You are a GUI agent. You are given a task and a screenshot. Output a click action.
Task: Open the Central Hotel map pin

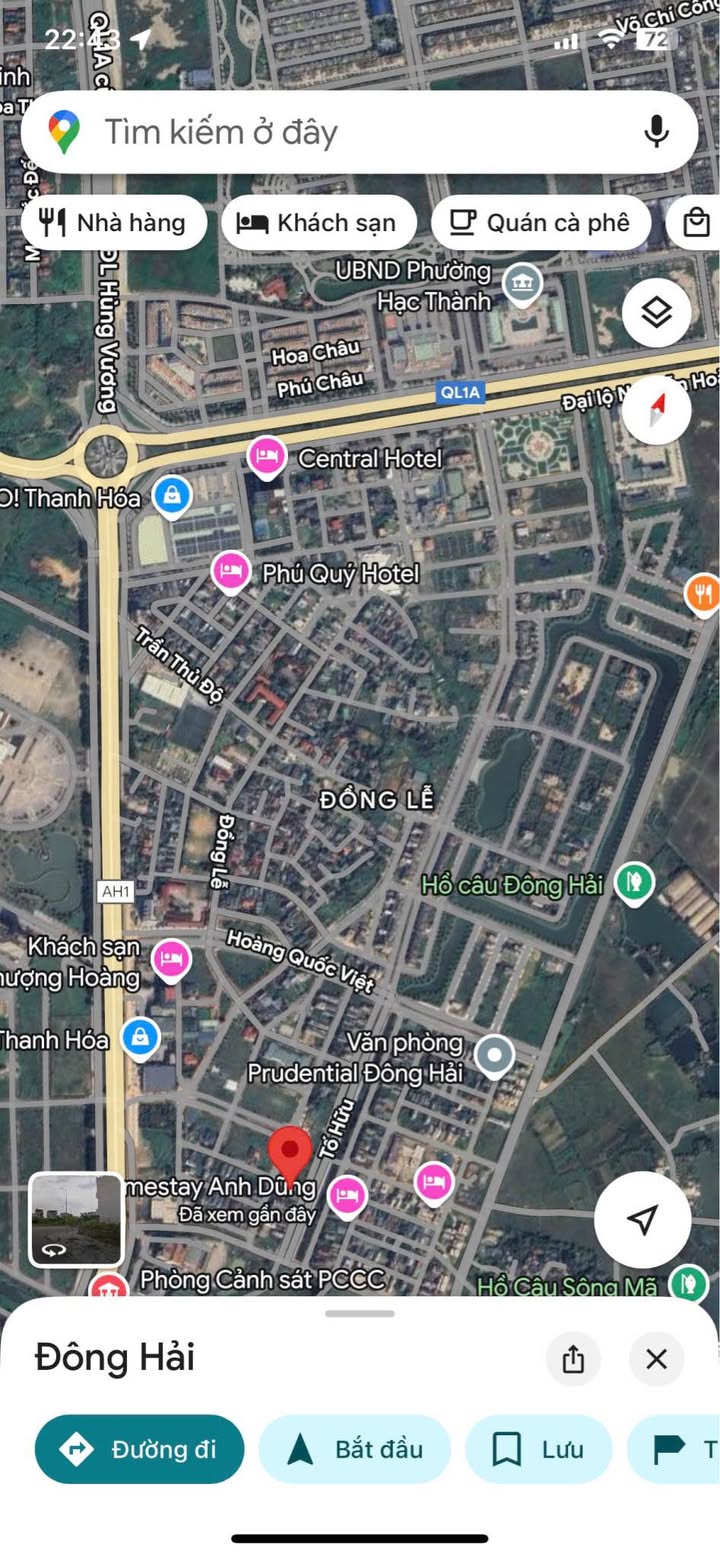[267, 458]
